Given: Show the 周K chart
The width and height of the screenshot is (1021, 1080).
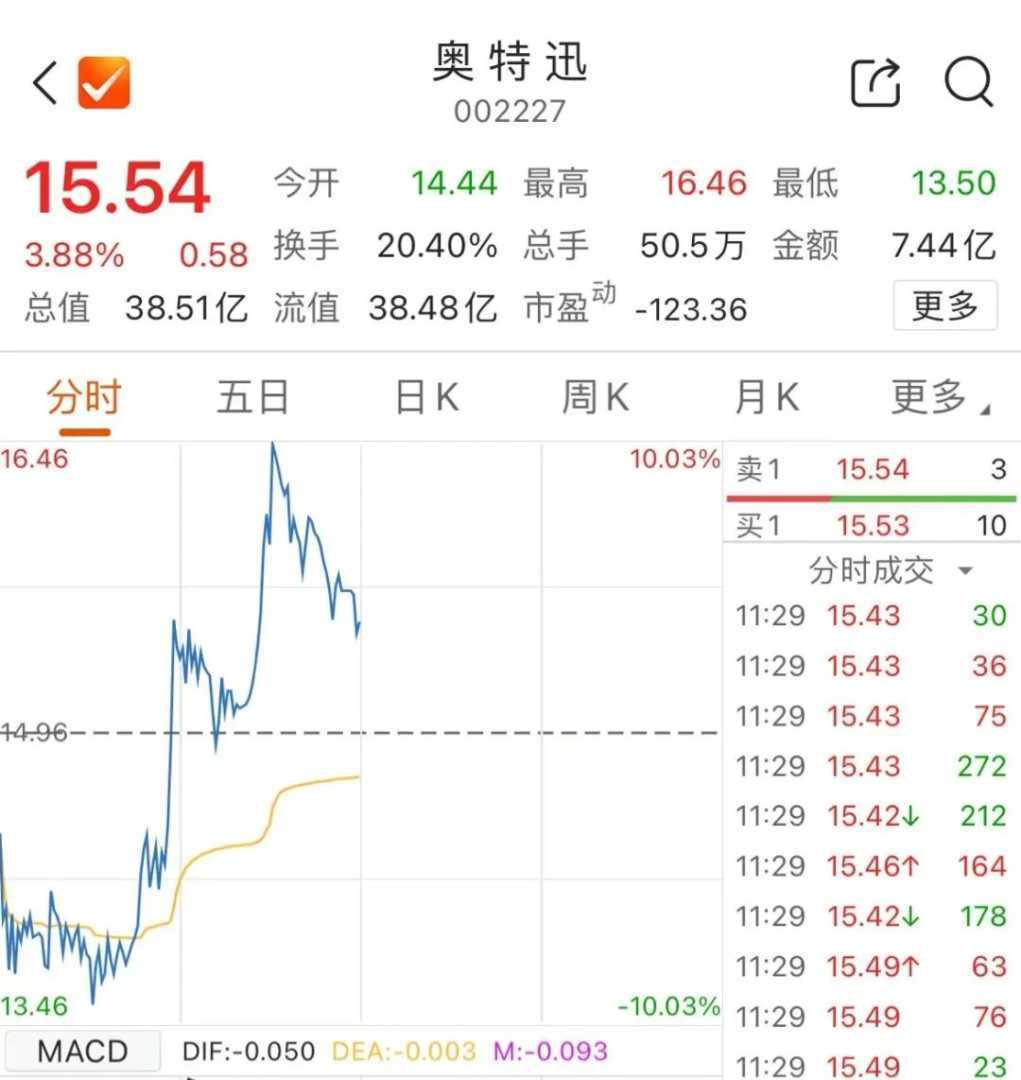Looking at the screenshot, I should pyautogui.click(x=595, y=399).
